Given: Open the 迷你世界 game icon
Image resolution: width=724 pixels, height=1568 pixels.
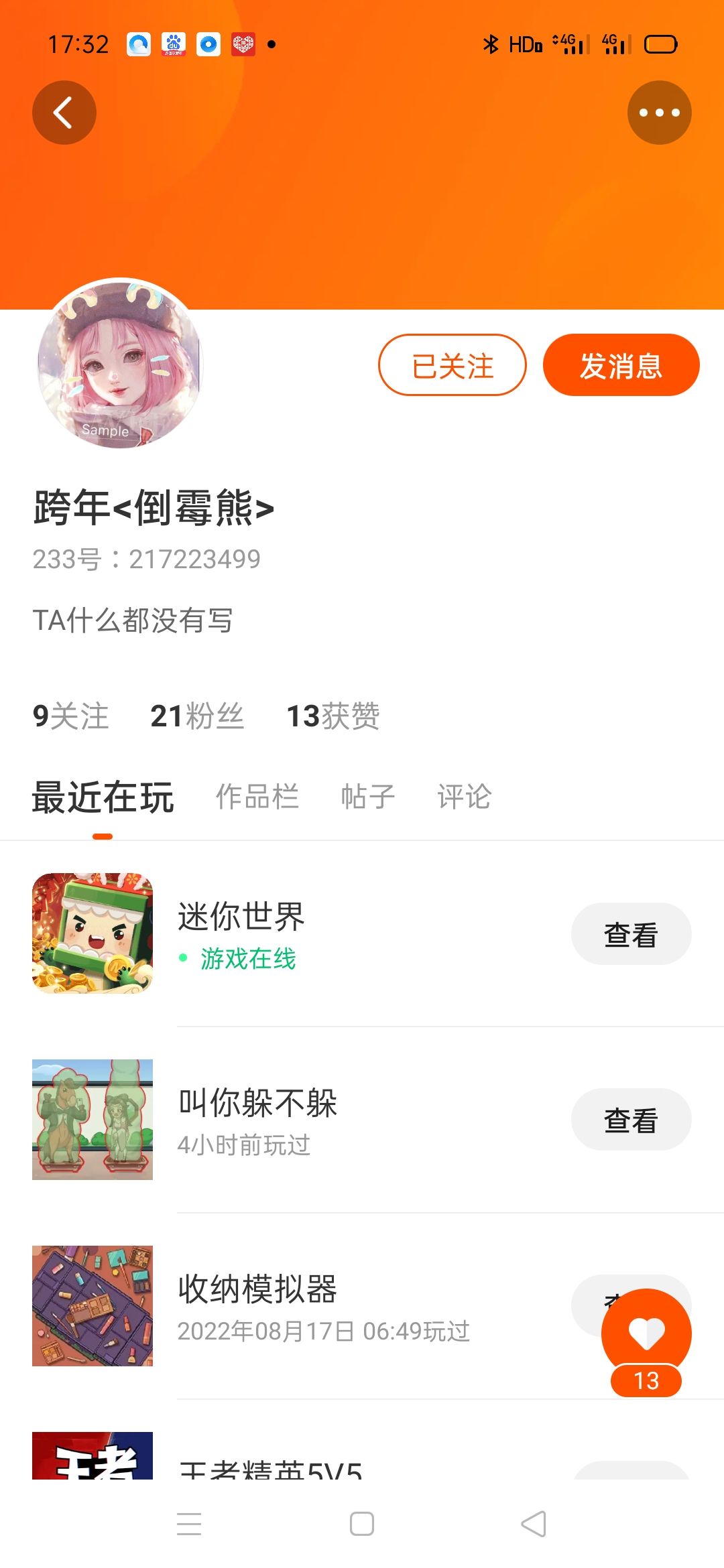Looking at the screenshot, I should tap(93, 933).
